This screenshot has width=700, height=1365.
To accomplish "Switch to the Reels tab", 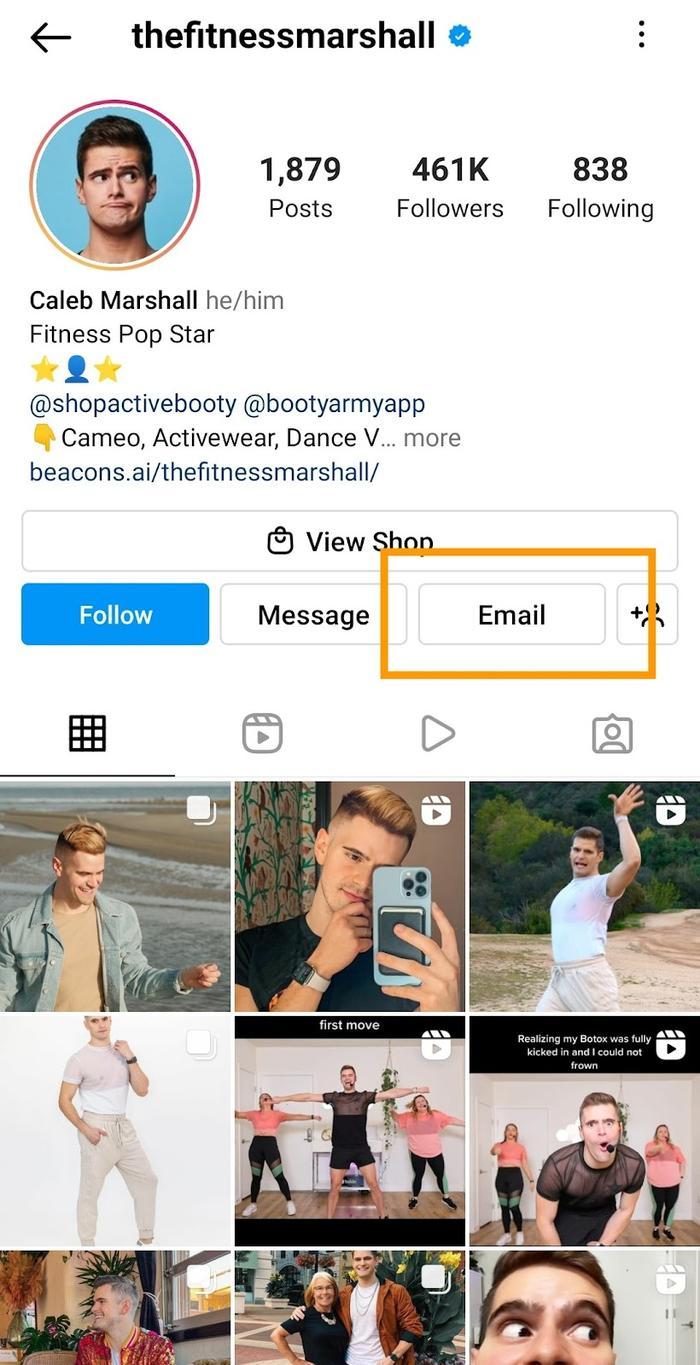I will point(262,734).
